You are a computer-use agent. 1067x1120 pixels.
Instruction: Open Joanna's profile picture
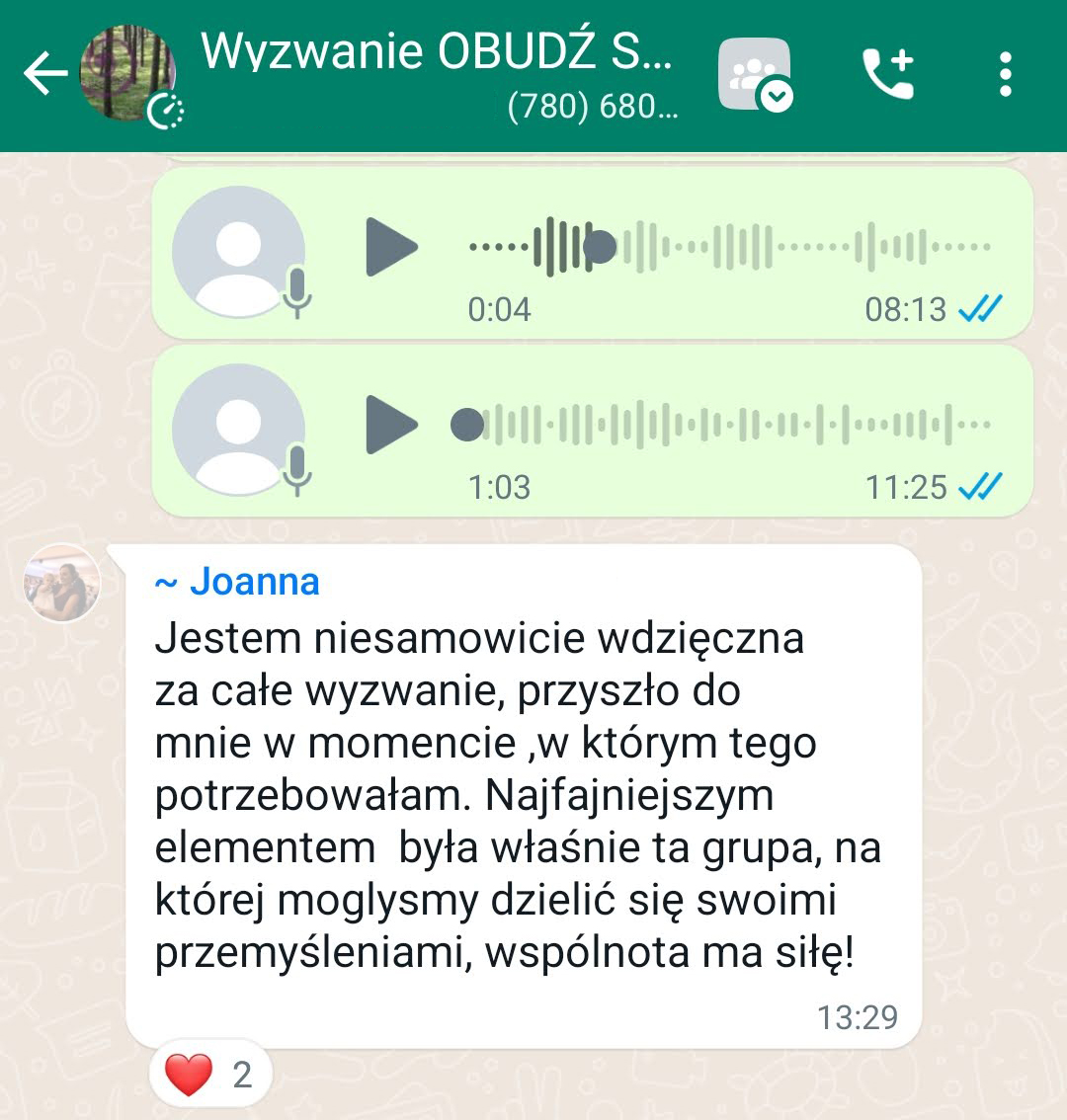tap(62, 583)
